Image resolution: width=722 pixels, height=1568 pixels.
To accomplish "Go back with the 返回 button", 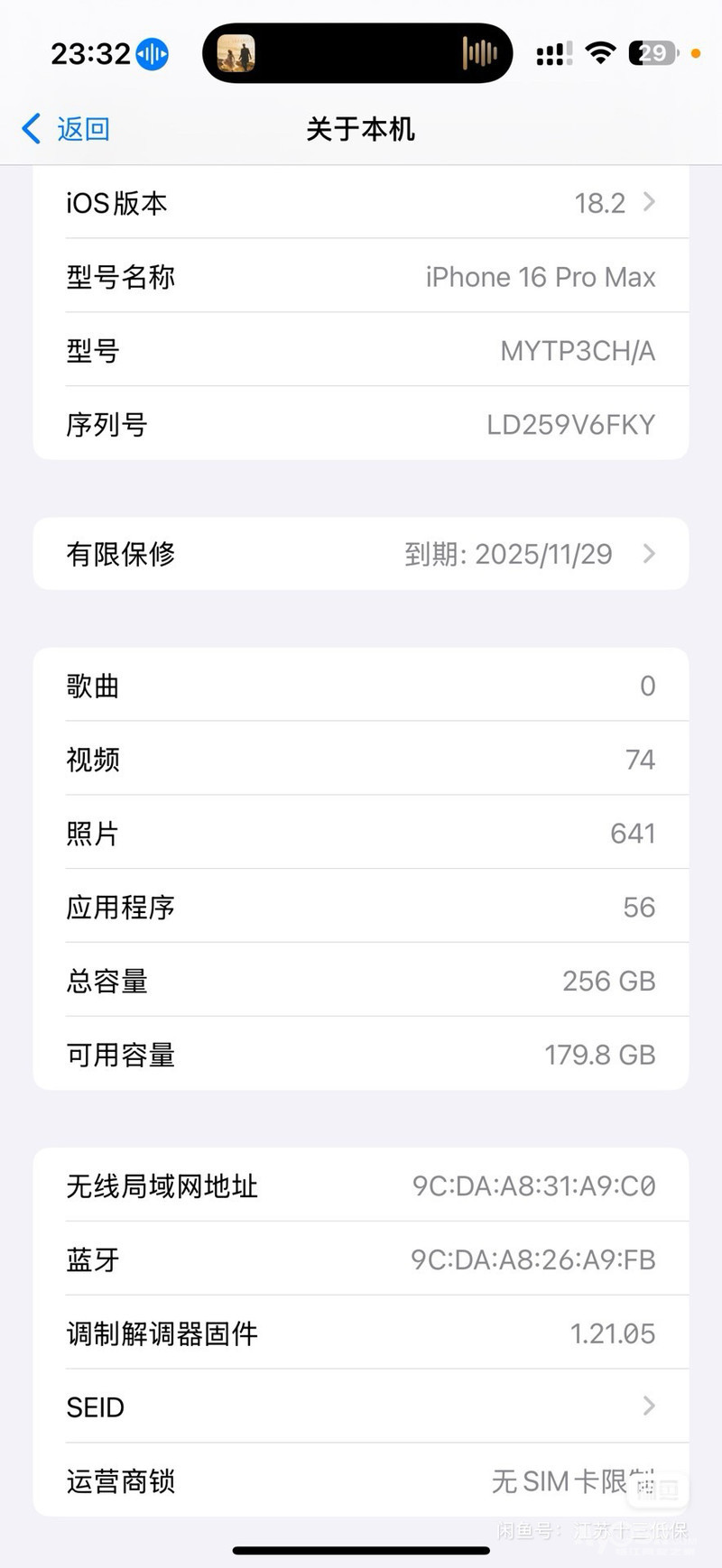I will point(66,129).
